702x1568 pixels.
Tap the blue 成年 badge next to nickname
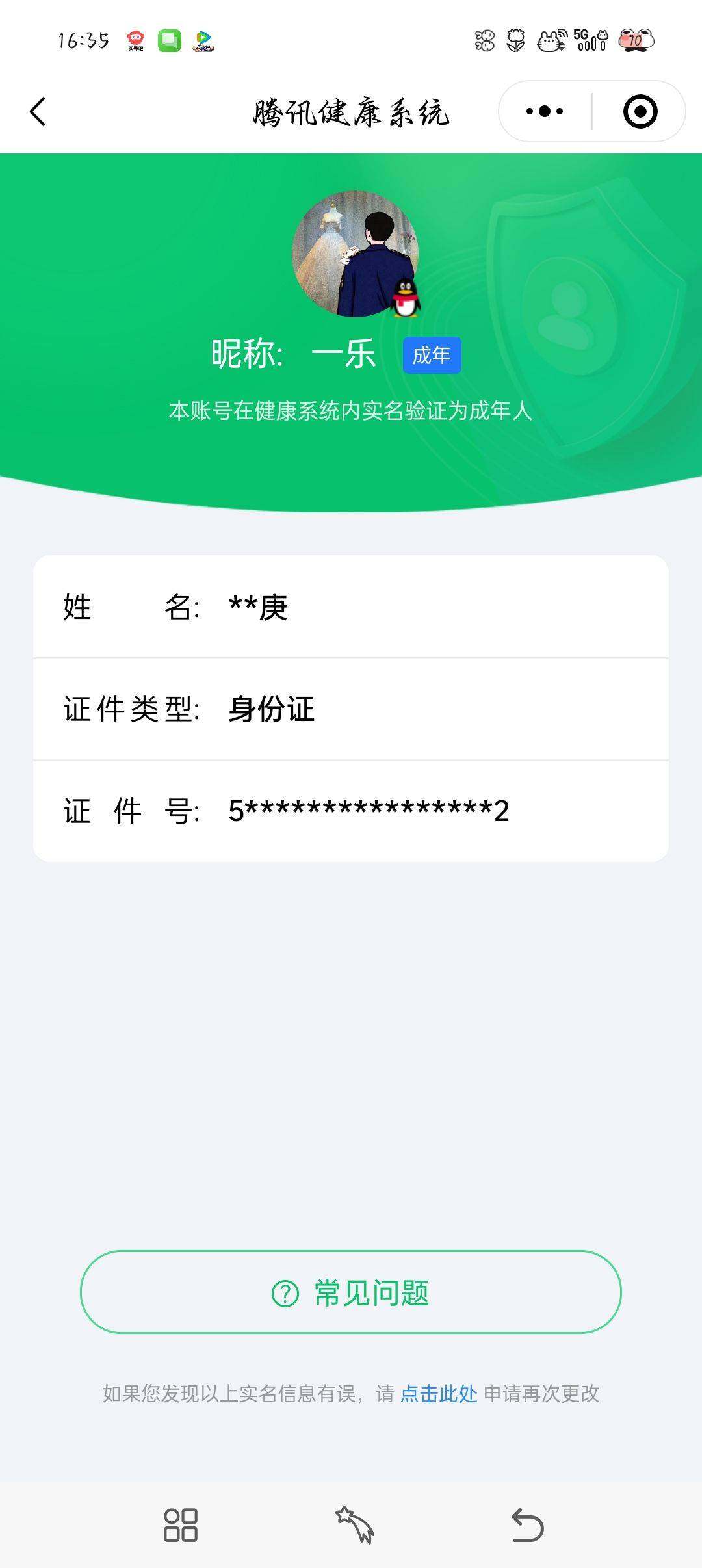coord(433,355)
